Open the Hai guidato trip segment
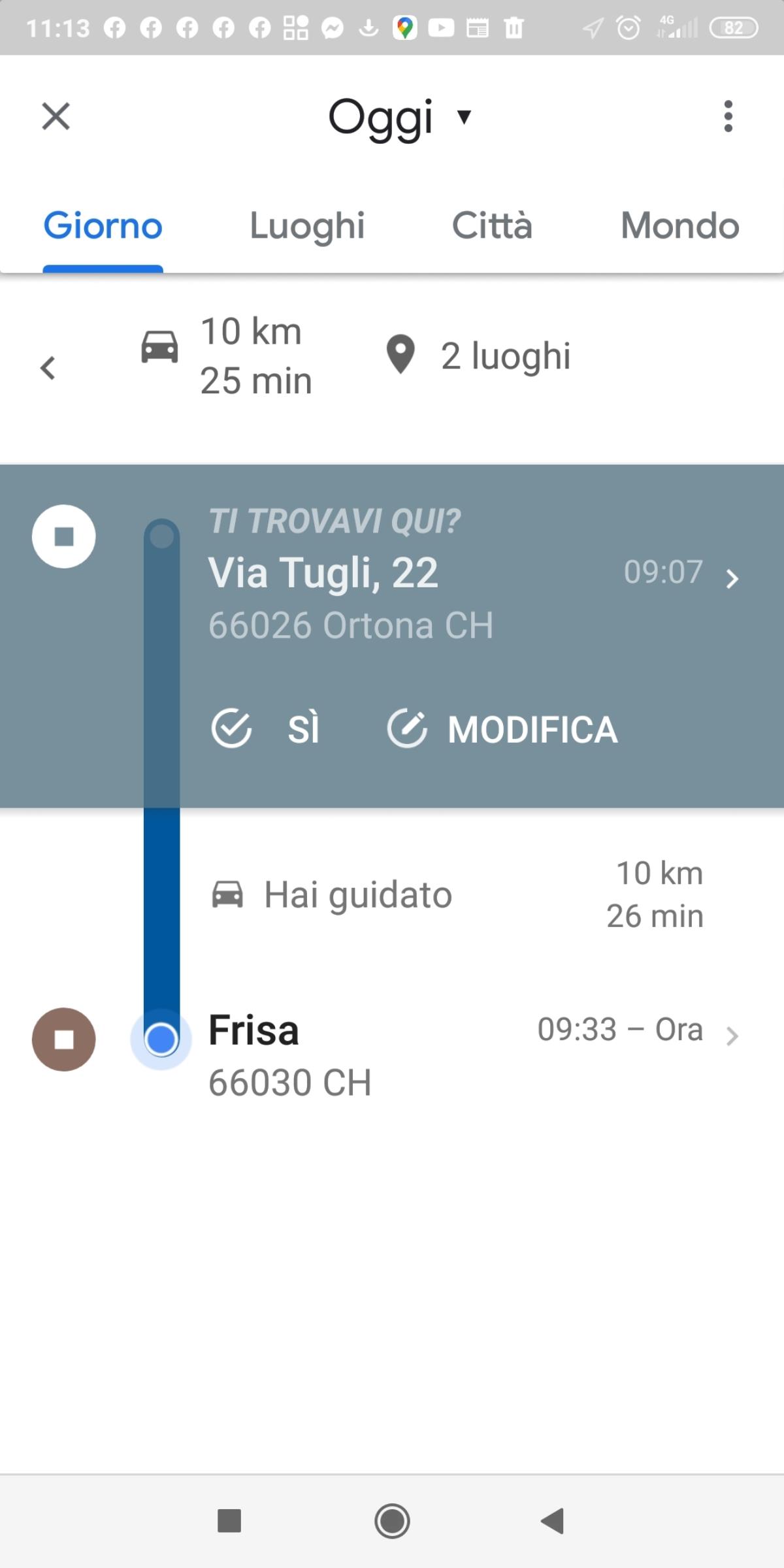The image size is (784, 1568). pos(457,894)
